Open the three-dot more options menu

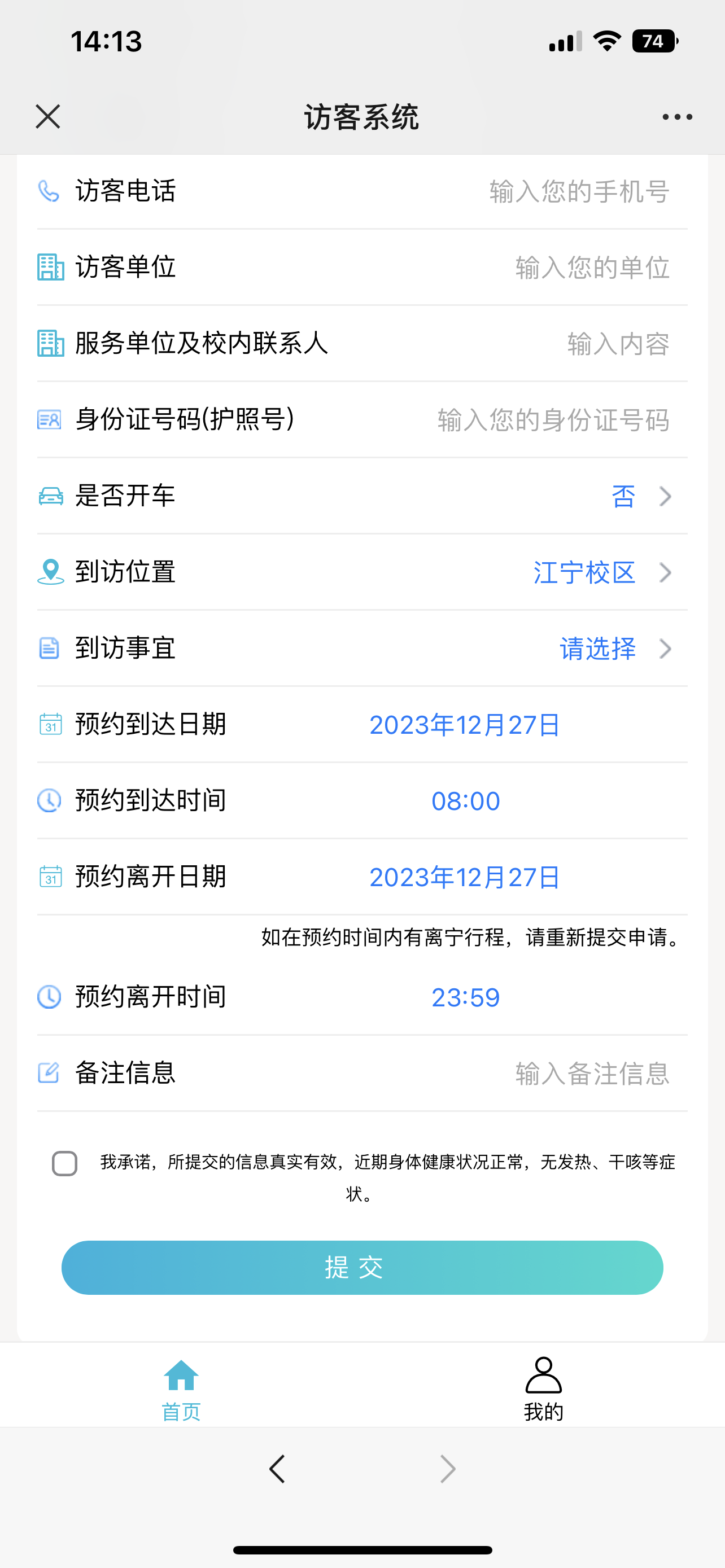pyautogui.click(x=677, y=116)
